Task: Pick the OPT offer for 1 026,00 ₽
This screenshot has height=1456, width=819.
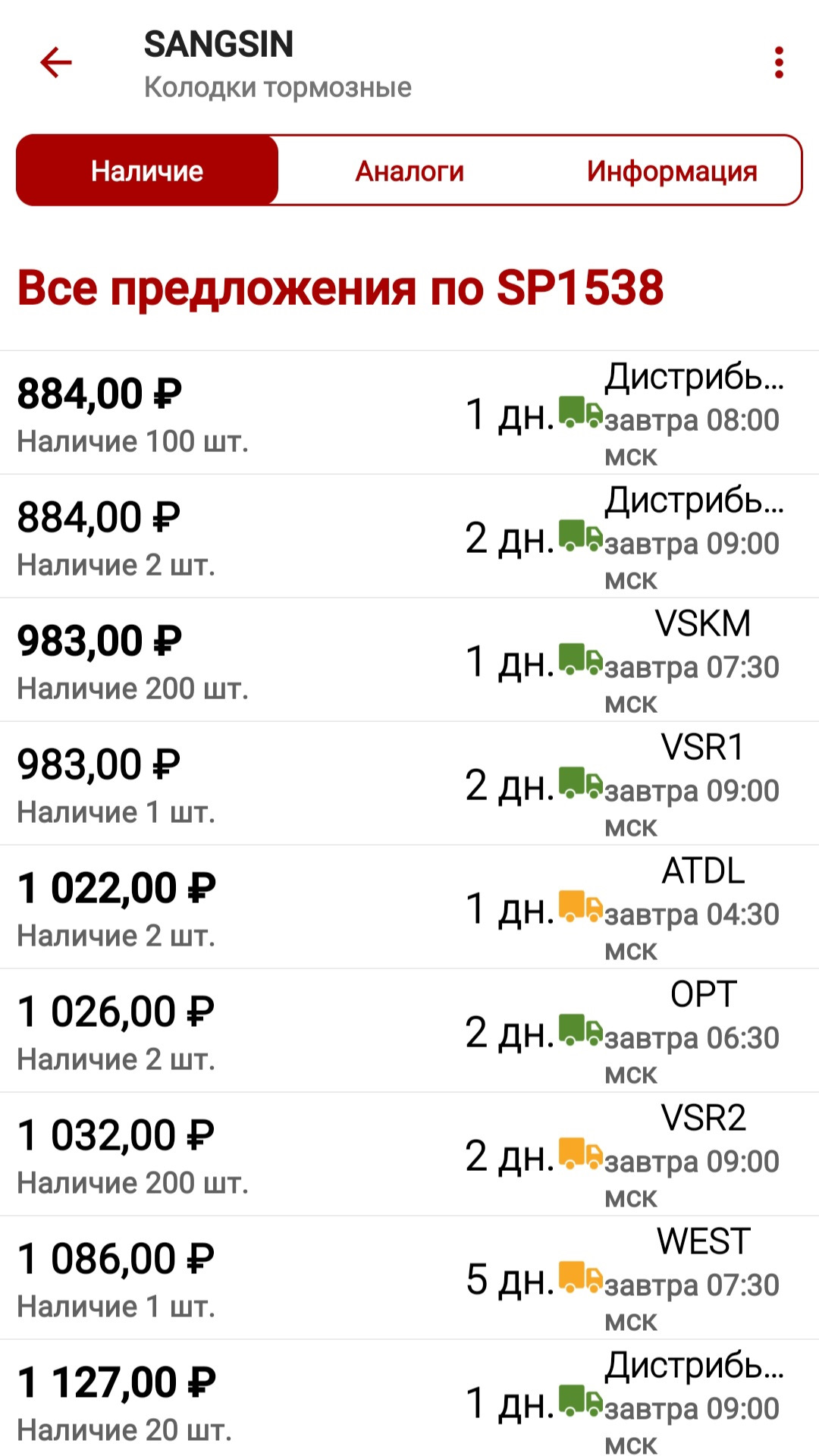Action: point(409,1031)
